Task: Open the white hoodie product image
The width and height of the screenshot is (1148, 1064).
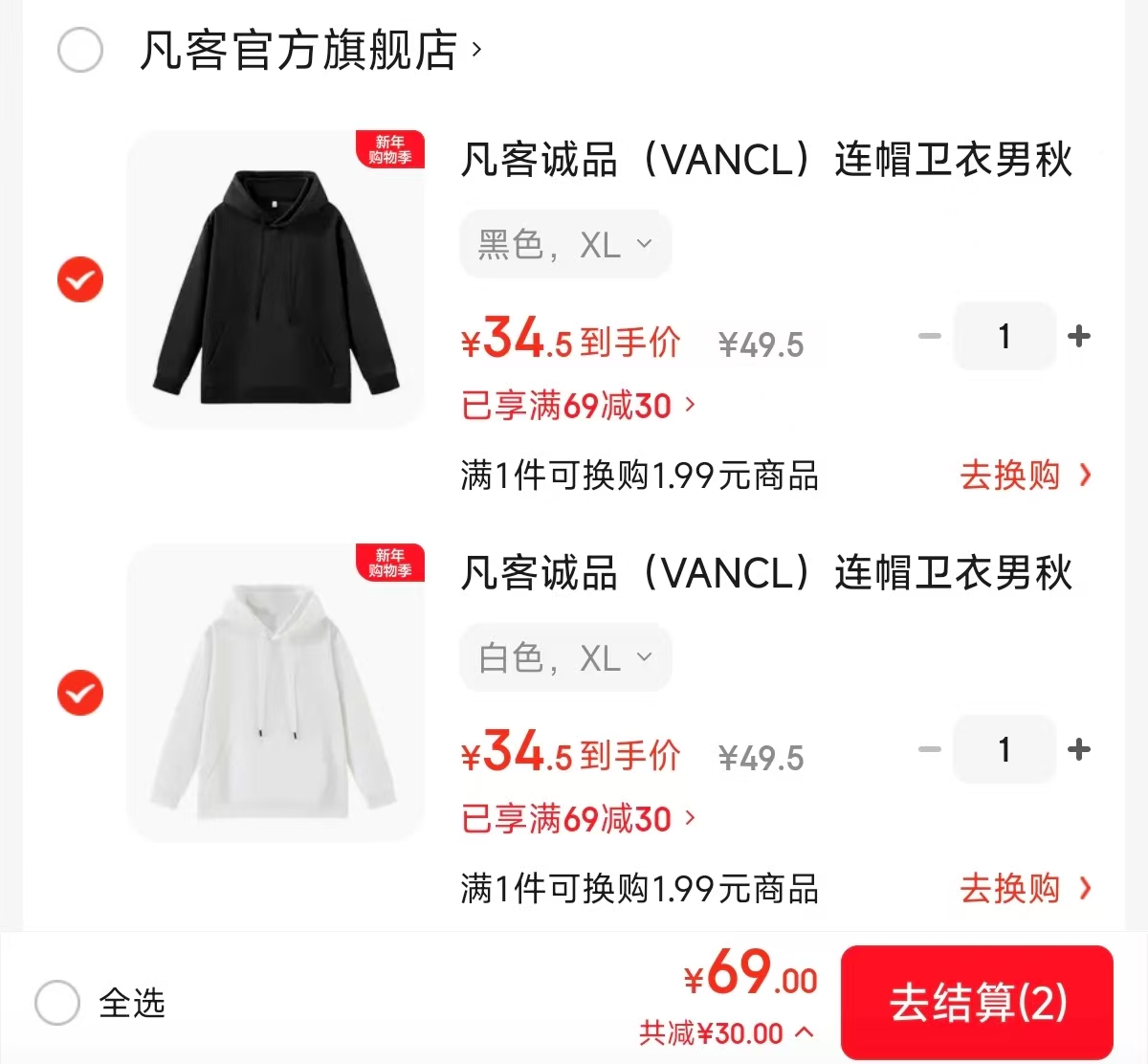Action: (x=276, y=693)
